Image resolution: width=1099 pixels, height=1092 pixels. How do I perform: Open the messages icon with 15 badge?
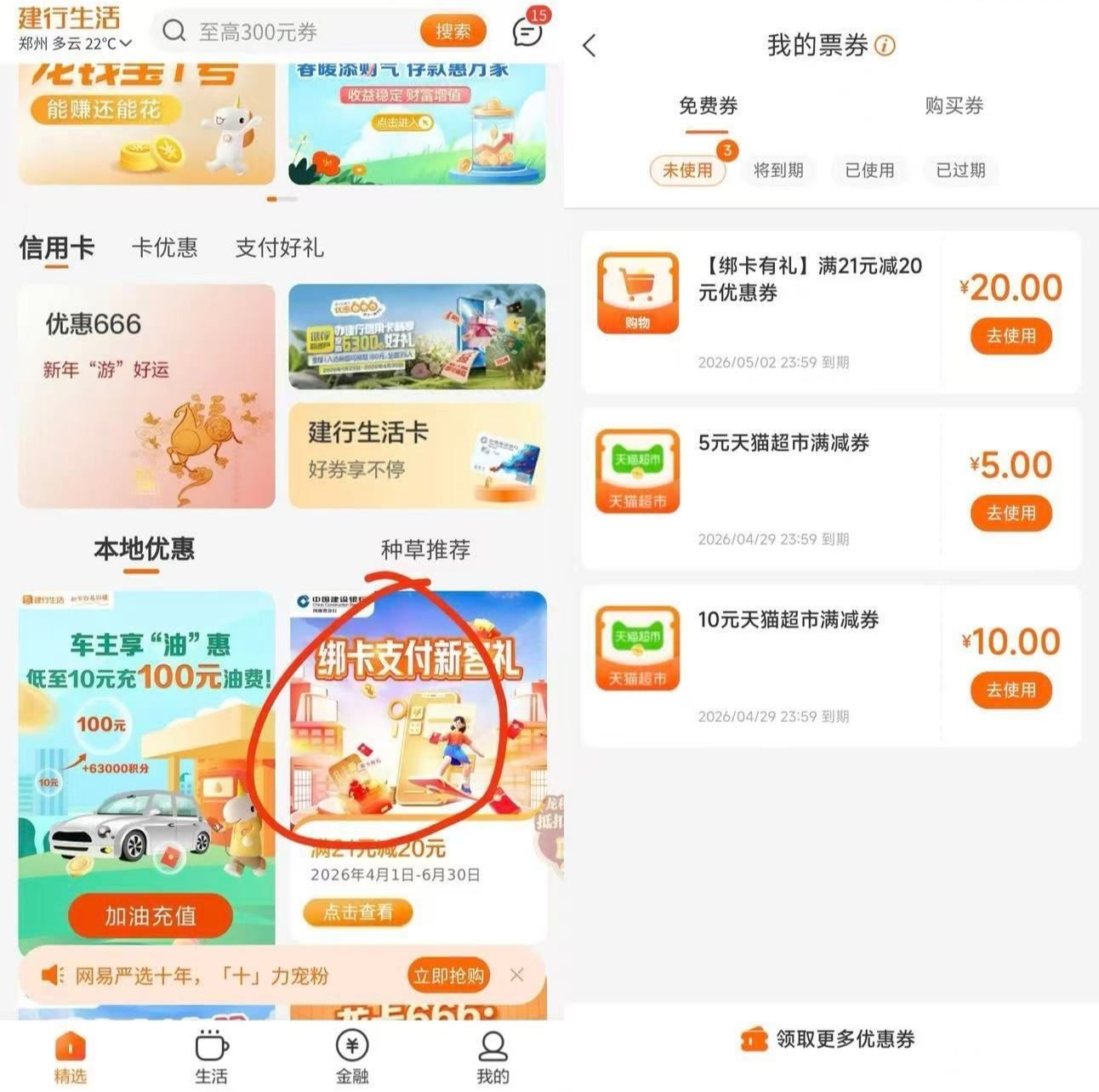(x=527, y=32)
